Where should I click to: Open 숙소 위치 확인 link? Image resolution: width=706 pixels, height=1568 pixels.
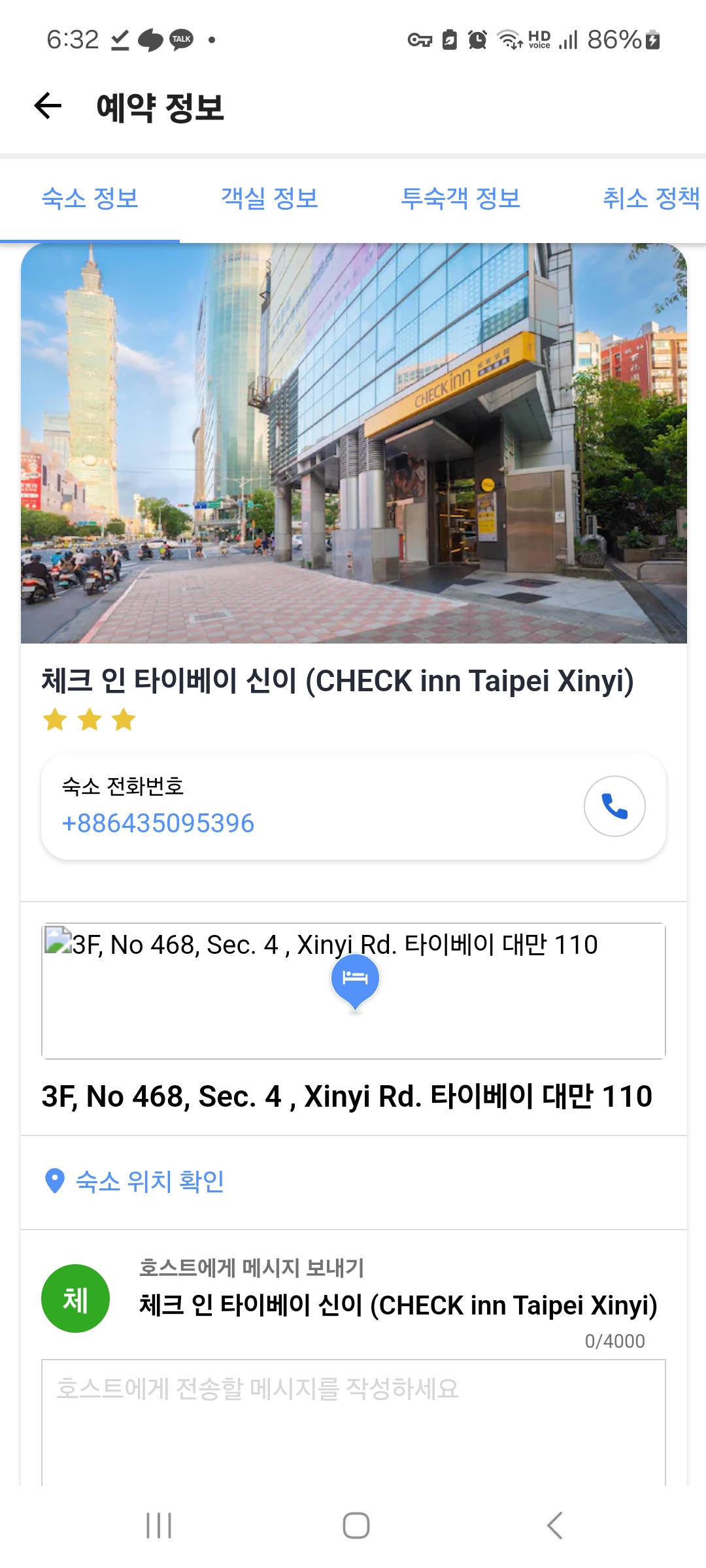click(x=149, y=1181)
